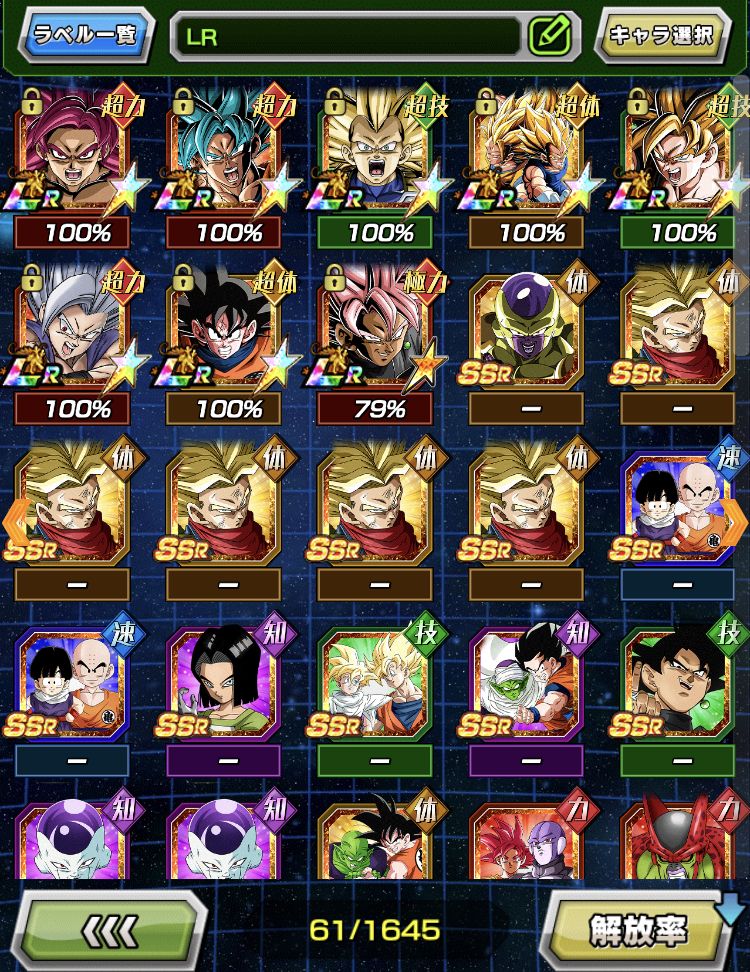This screenshot has width=750, height=972.
Task: Open the ラベル一覧 label list
Action: tap(88, 37)
